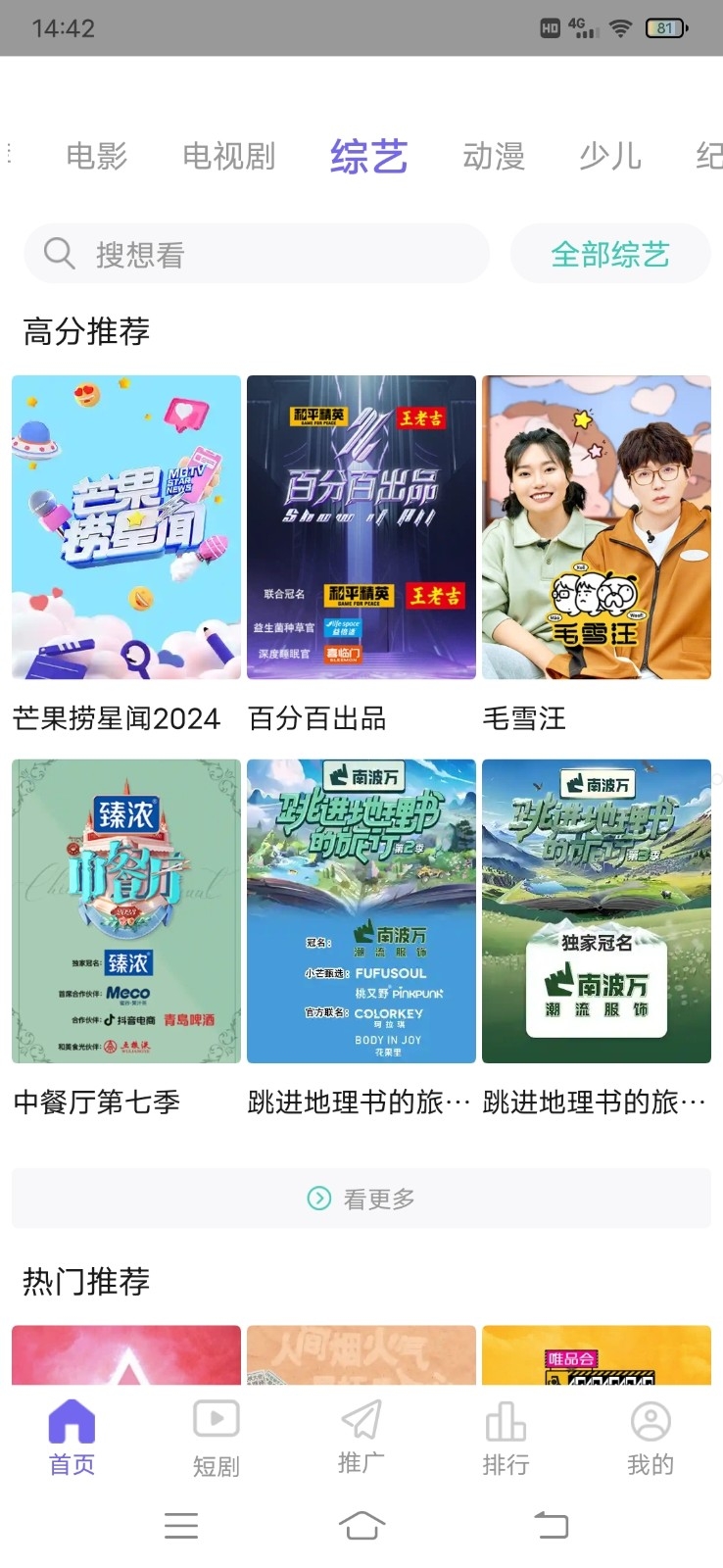Open the 电视剧 category tab
Screen dimensions: 723x1568
click(x=229, y=157)
